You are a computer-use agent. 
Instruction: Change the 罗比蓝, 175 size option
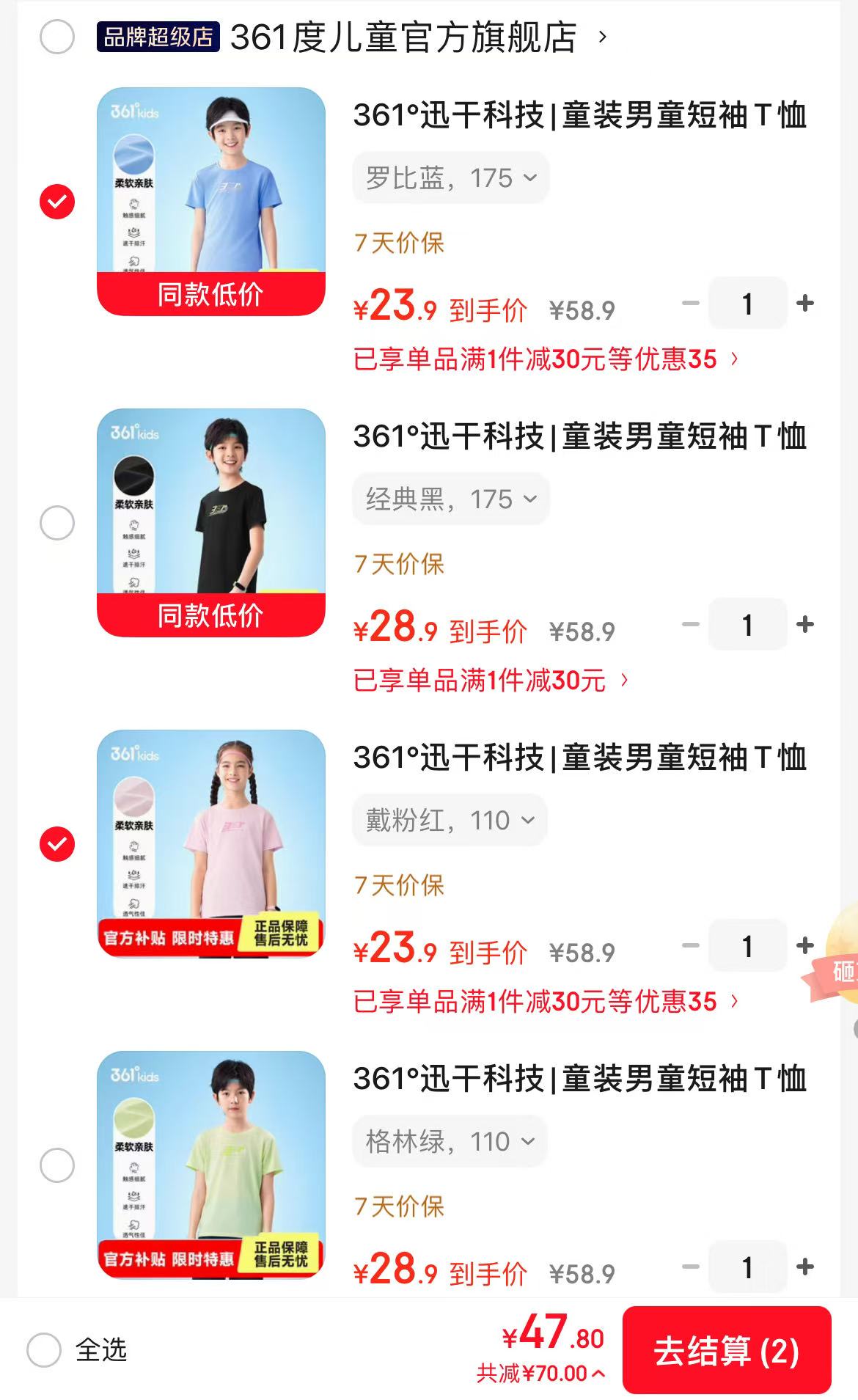tap(450, 178)
